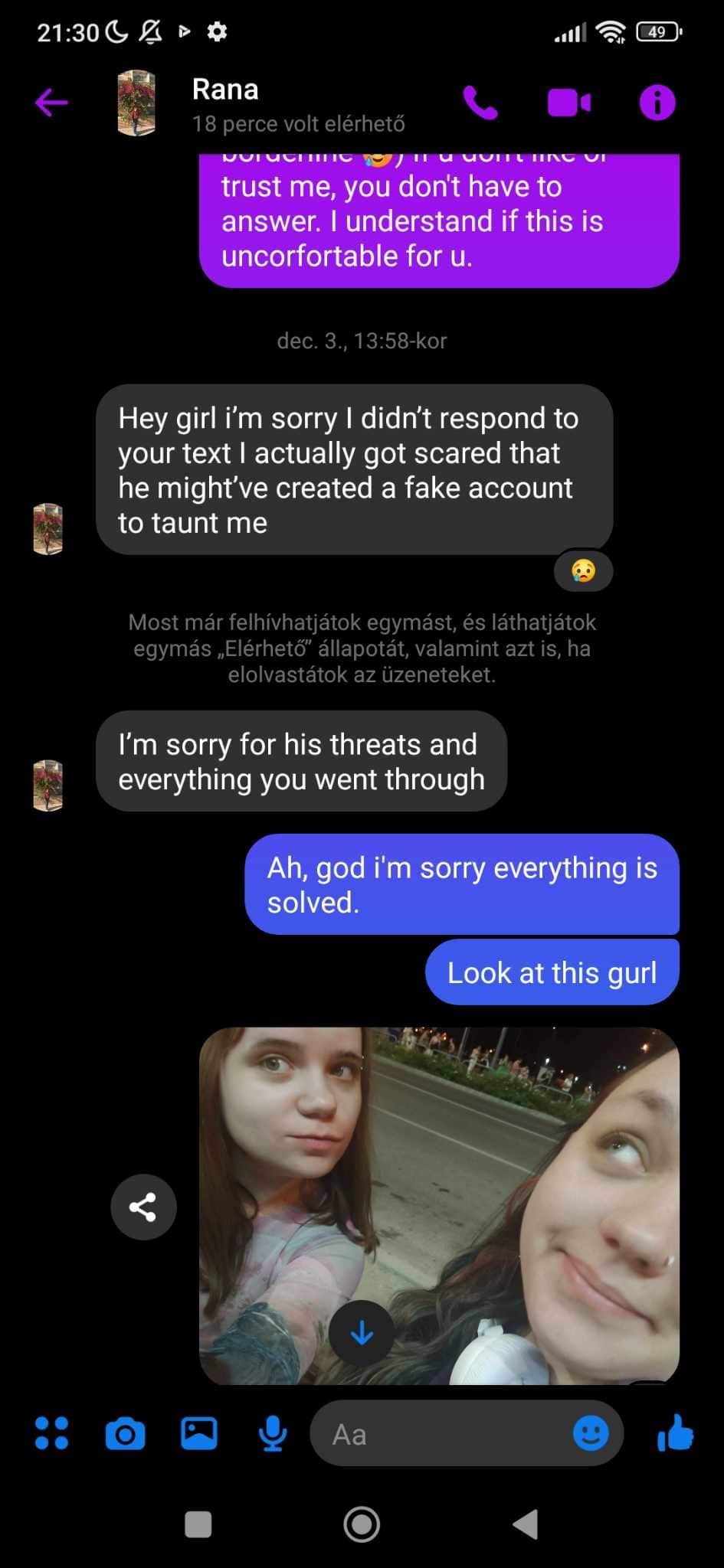Screen dimensions: 724x1568
Task: Open the emoji picker in the message box
Action: (x=591, y=1433)
